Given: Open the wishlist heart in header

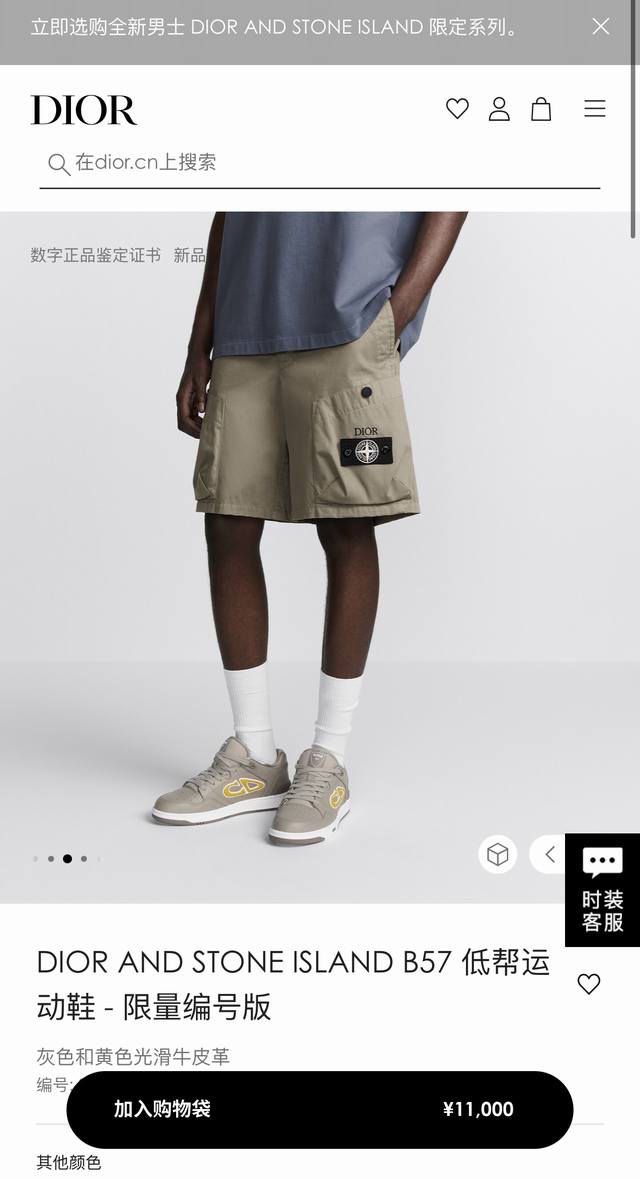Looking at the screenshot, I should pos(457,109).
